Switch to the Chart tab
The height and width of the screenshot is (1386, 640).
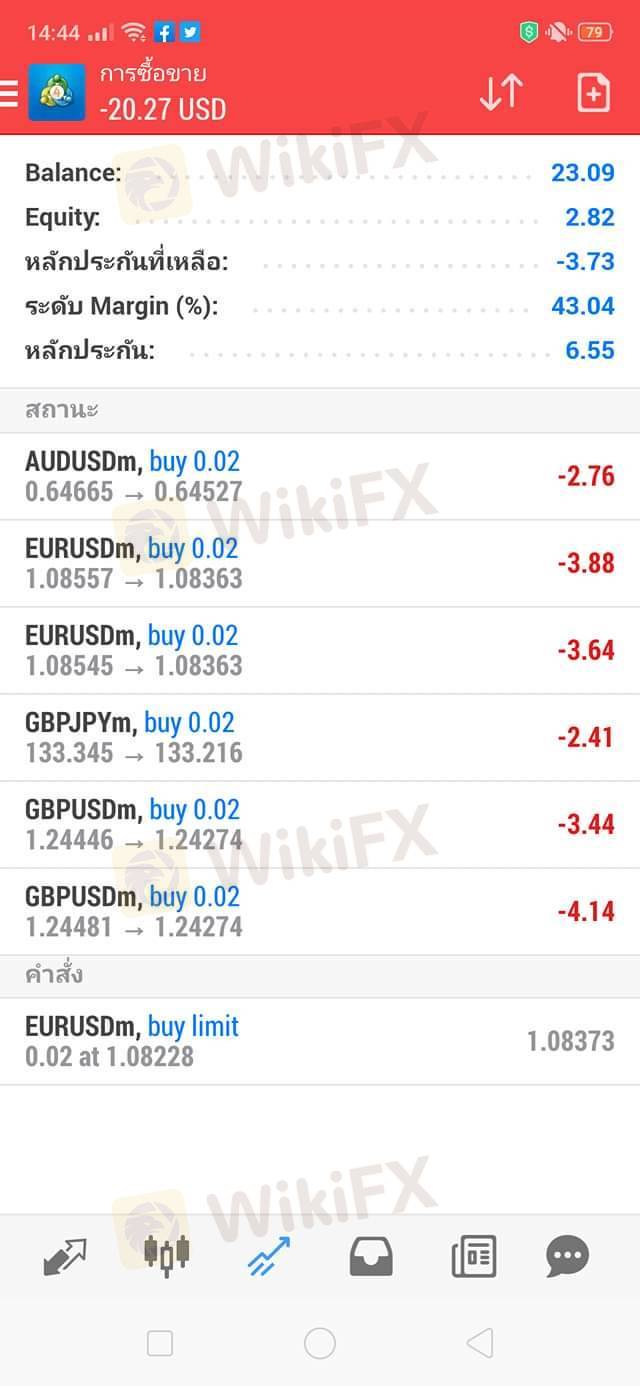click(x=167, y=1256)
